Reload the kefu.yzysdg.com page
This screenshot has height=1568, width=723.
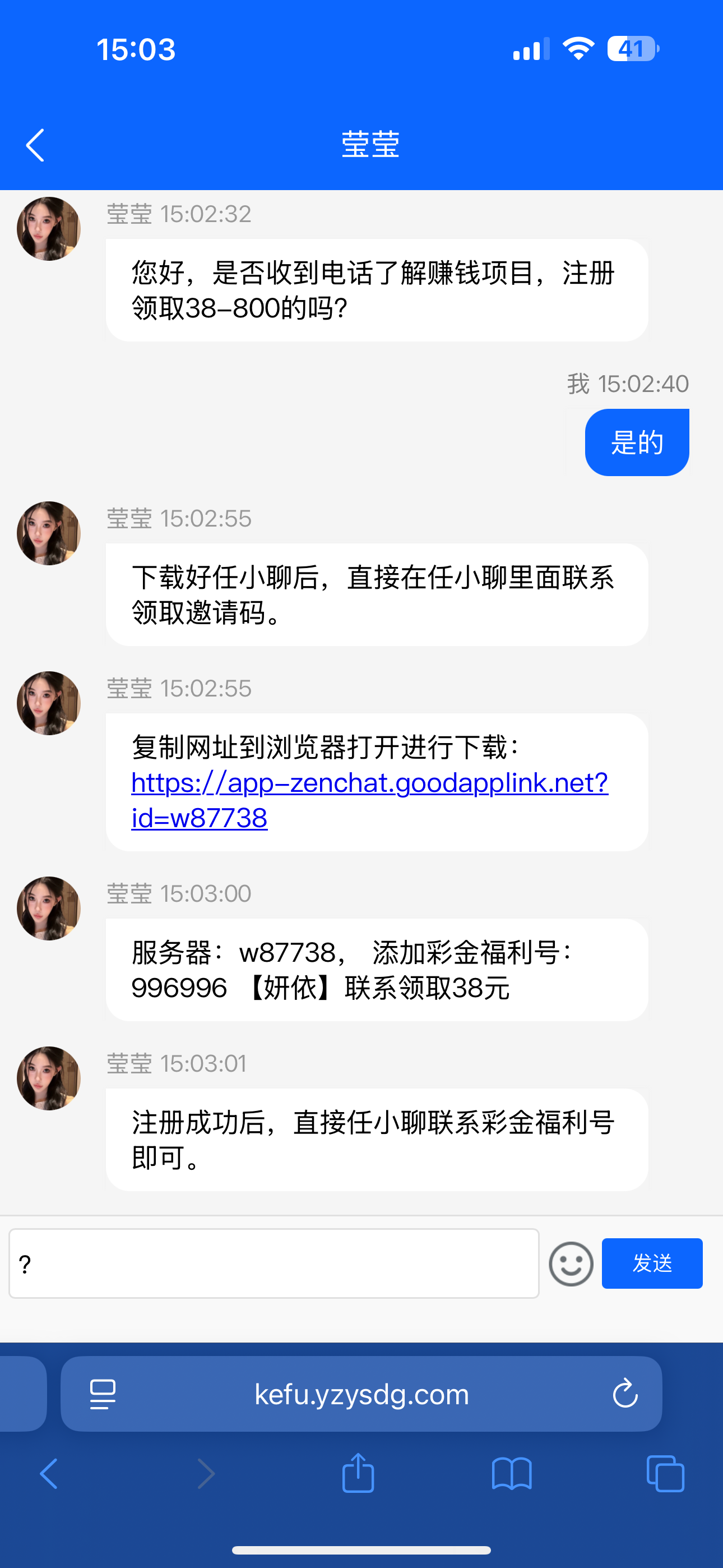[x=625, y=1394]
